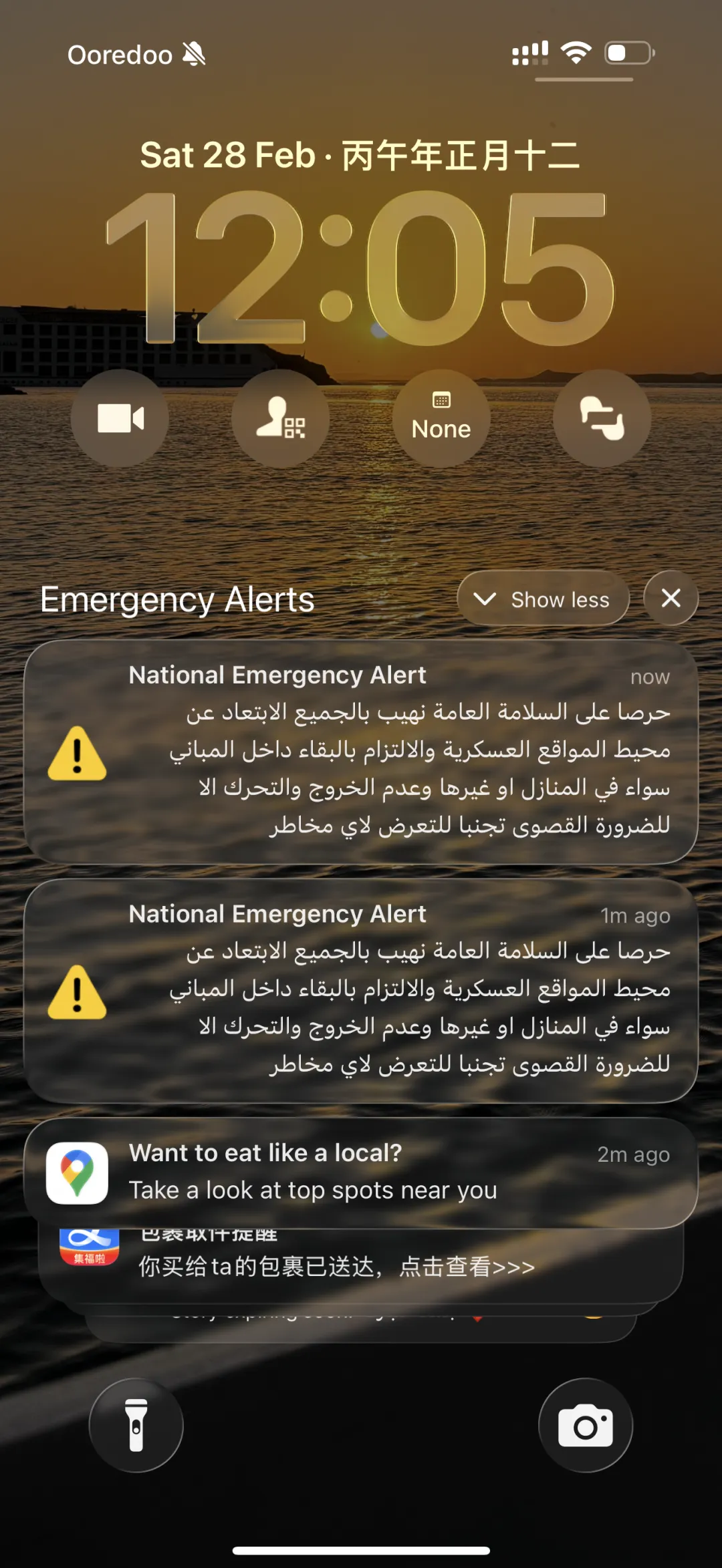
Task: Open the newest National Emergency Alert
Action: [x=361, y=752]
